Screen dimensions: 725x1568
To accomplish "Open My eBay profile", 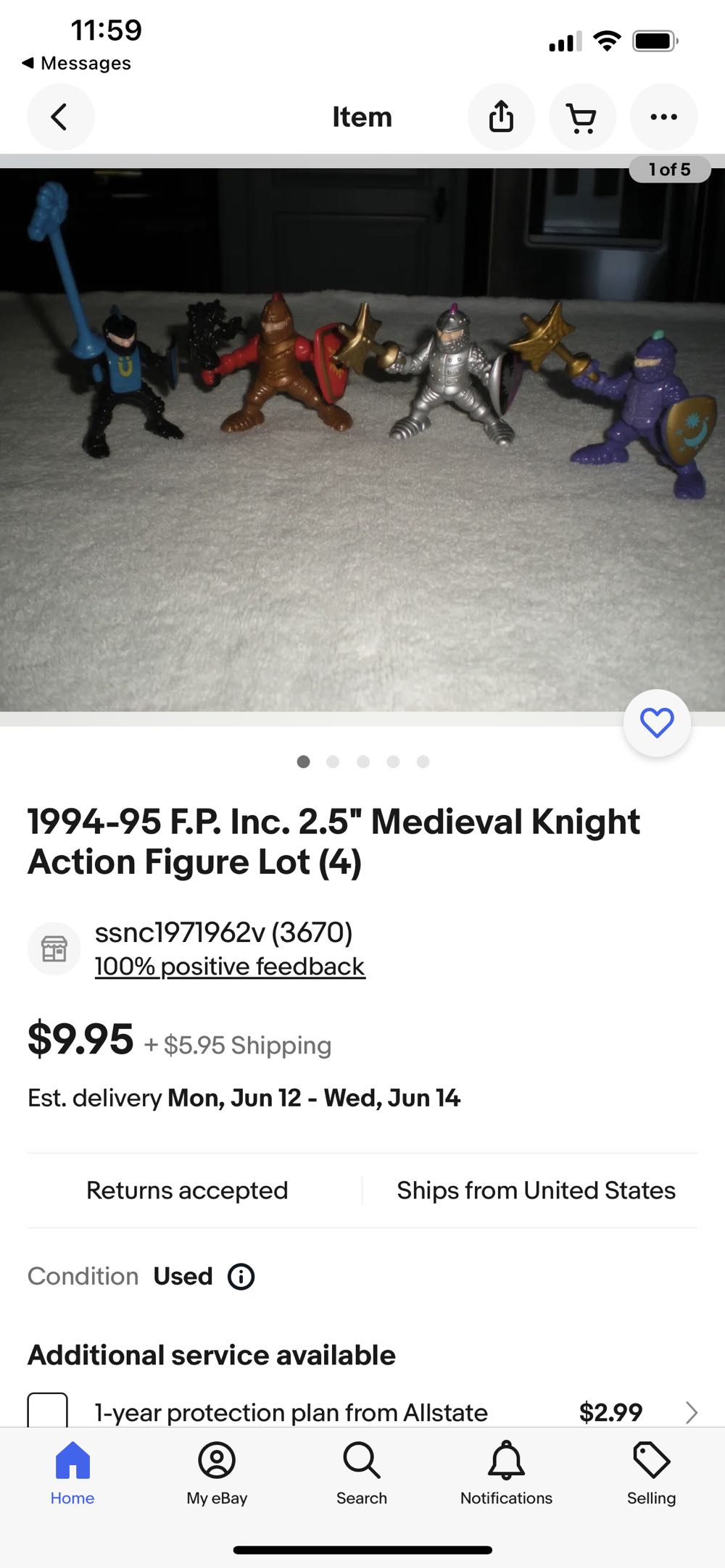I will tap(217, 1471).
